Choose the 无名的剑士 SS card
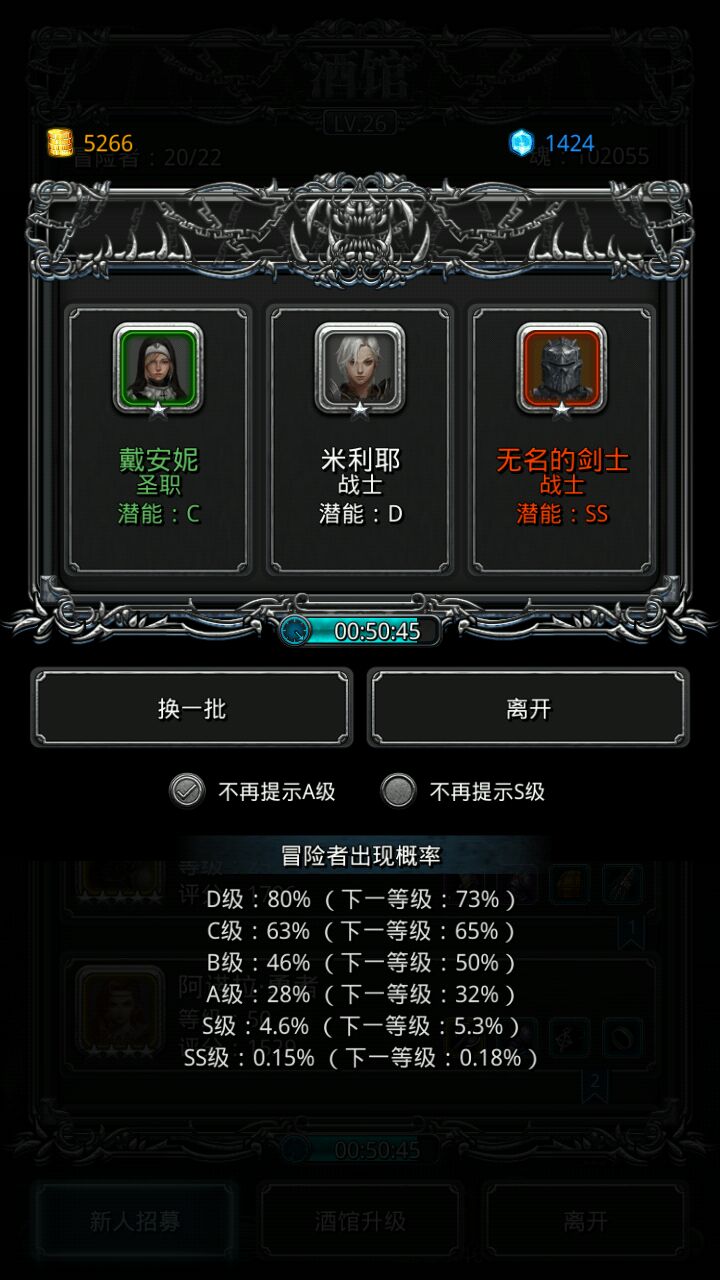 tap(562, 440)
